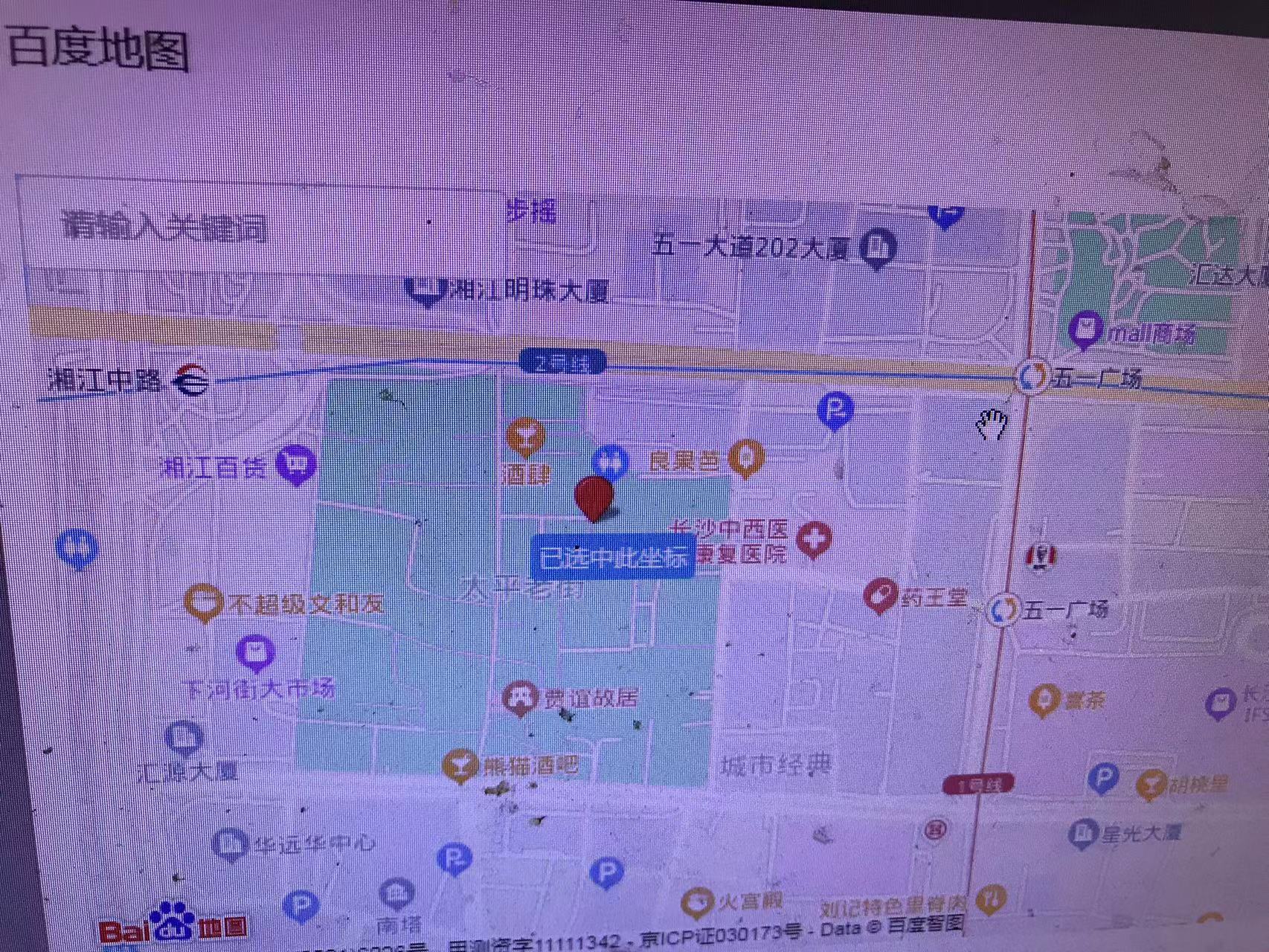Tap the 药王堂 marker

pos(880,596)
